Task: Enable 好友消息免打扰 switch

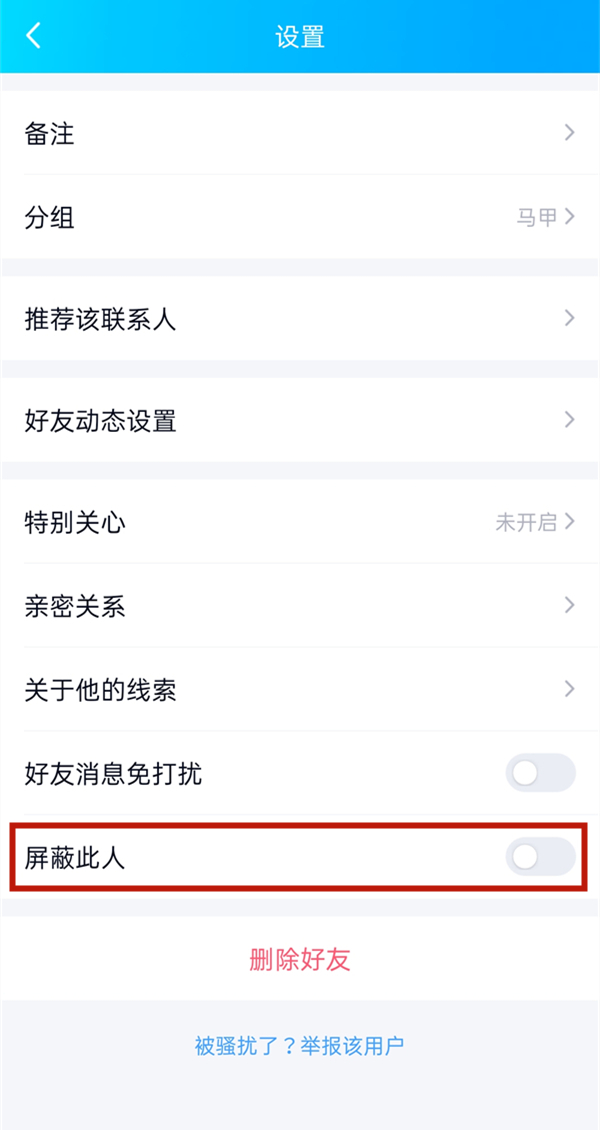Action: [x=540, y=773]
